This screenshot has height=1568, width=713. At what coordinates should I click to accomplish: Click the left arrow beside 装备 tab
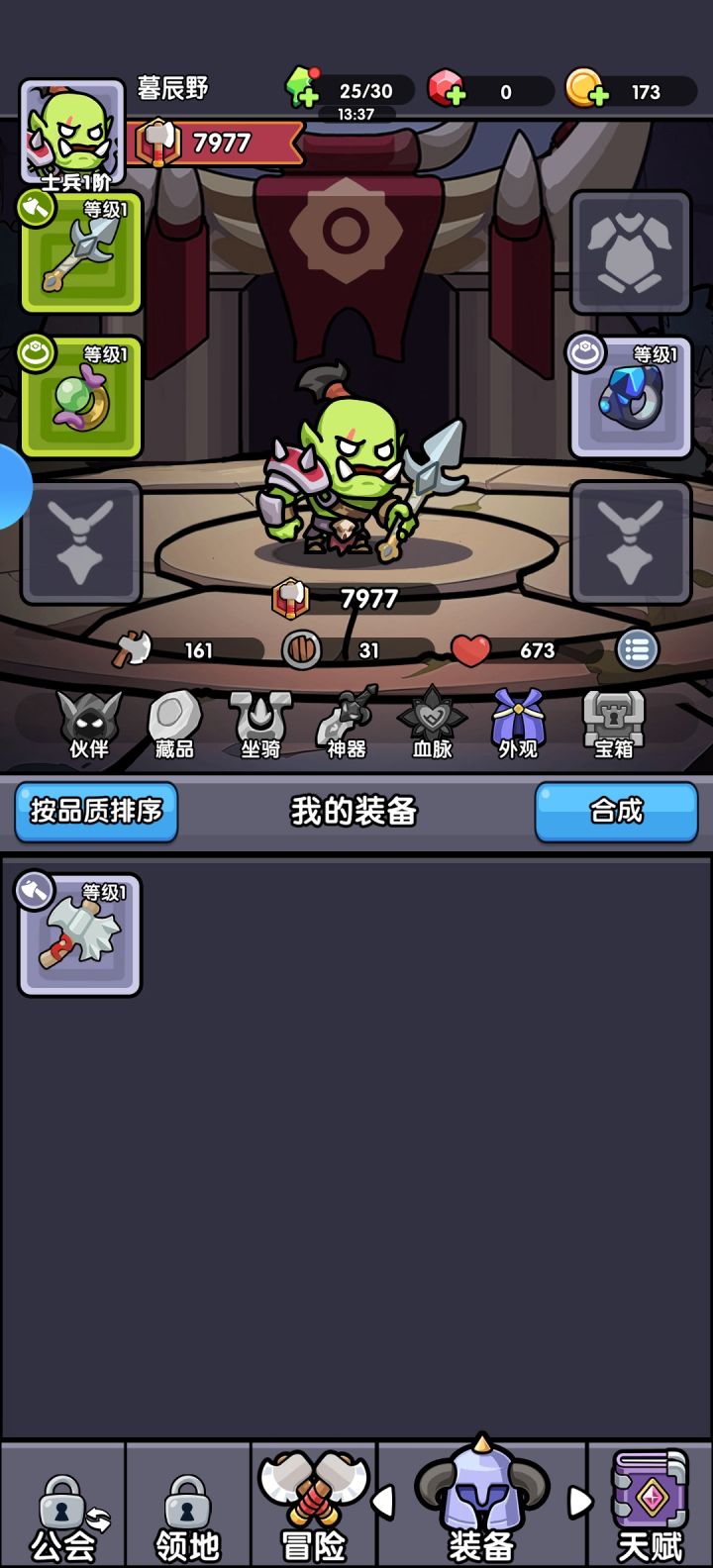pos(384,1501)
